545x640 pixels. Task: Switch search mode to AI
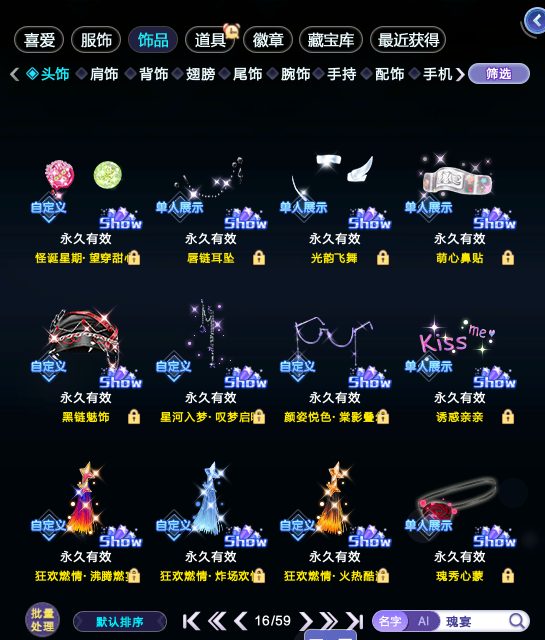pyautogui.click(x=423, y=621)
